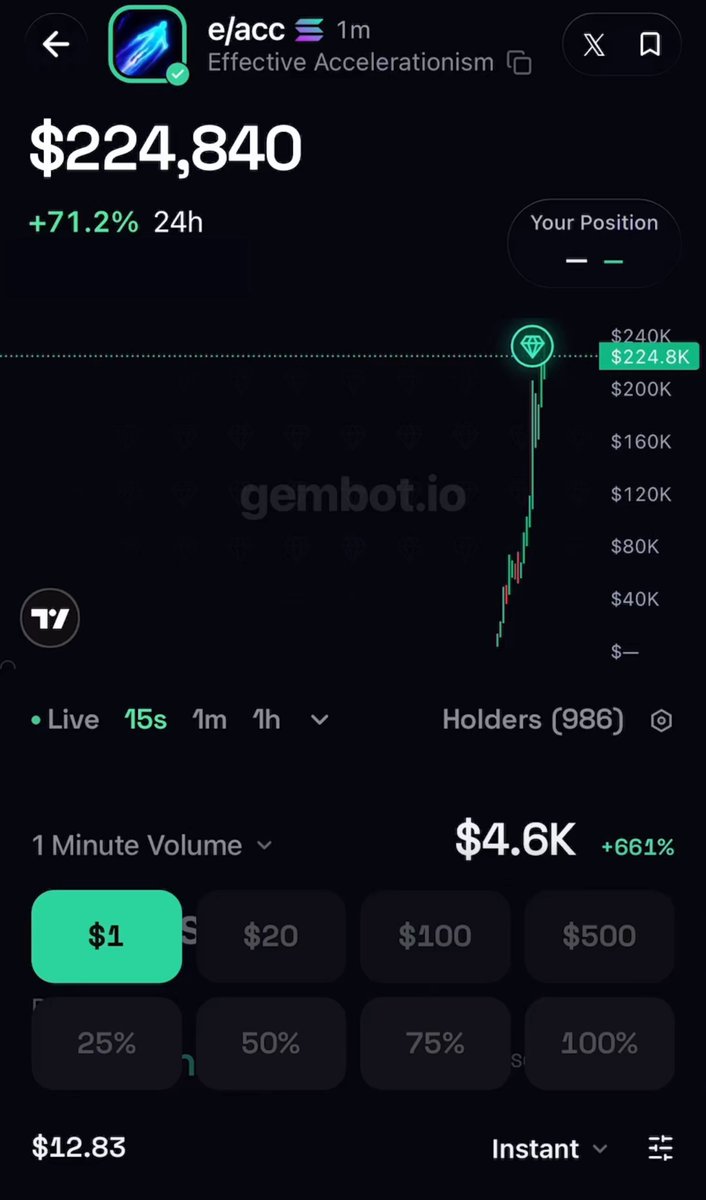Switch chart to Live mode
Viewport: 706px width, 1200px height.
(65, 720)
